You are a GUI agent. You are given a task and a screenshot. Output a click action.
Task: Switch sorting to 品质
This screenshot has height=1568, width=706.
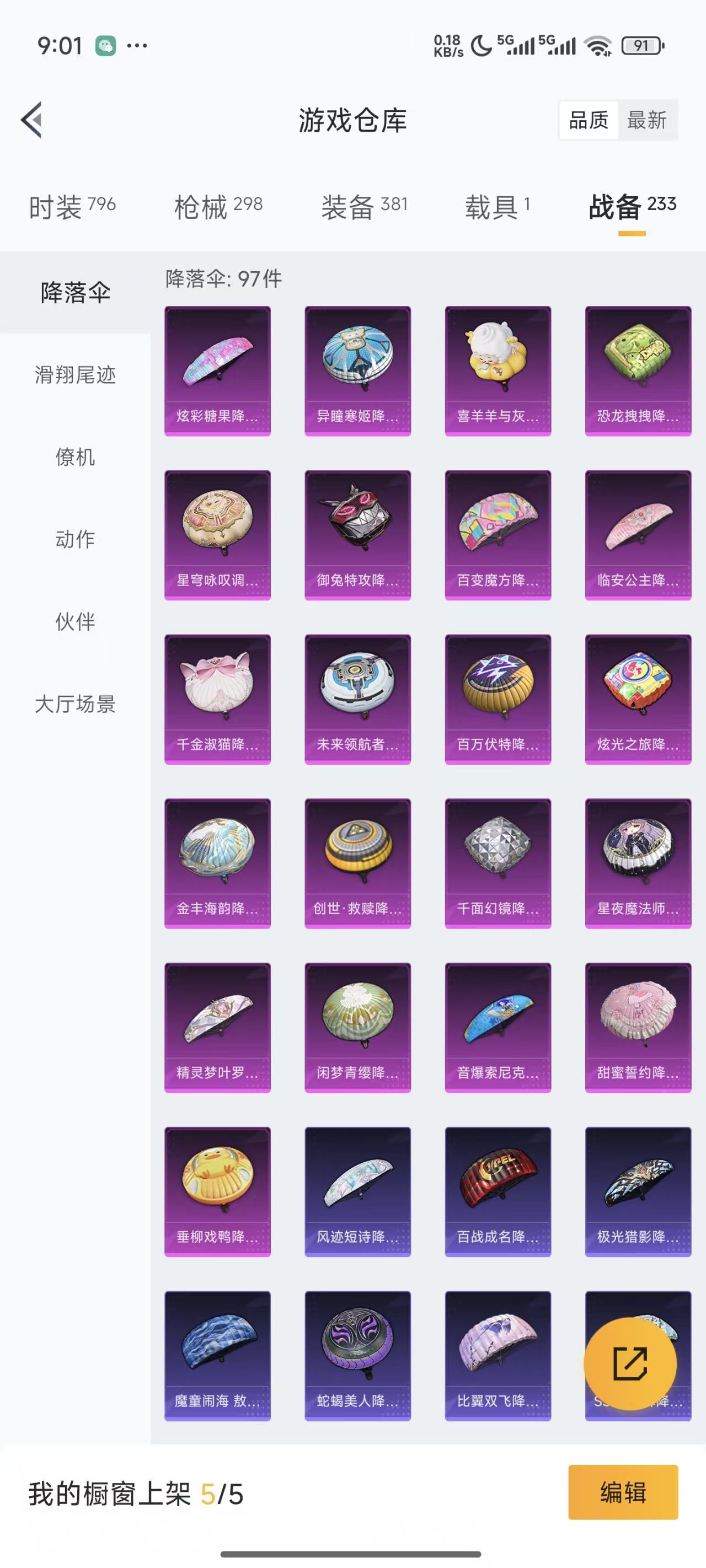coord(587,120)
